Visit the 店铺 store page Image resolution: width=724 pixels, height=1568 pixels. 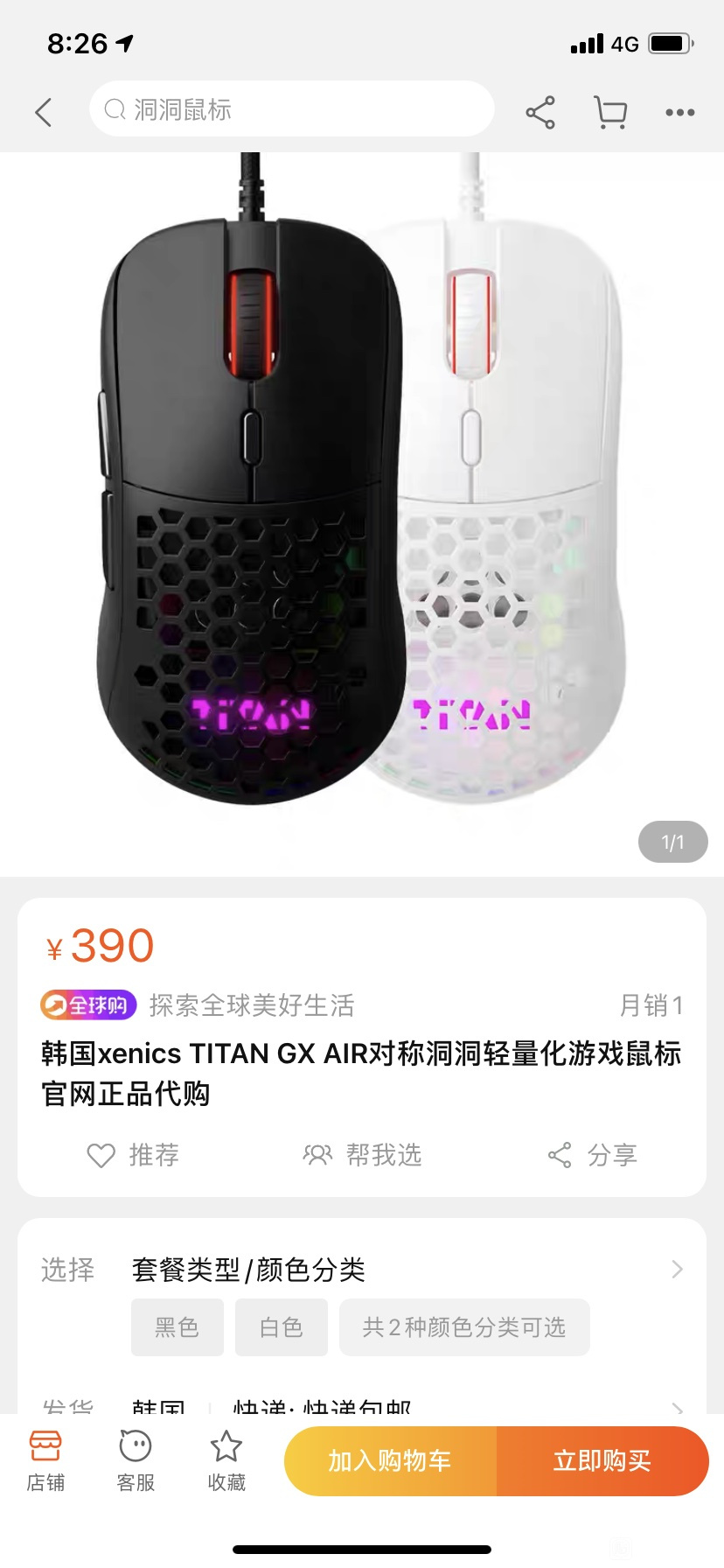click(x=45, y=1460)
